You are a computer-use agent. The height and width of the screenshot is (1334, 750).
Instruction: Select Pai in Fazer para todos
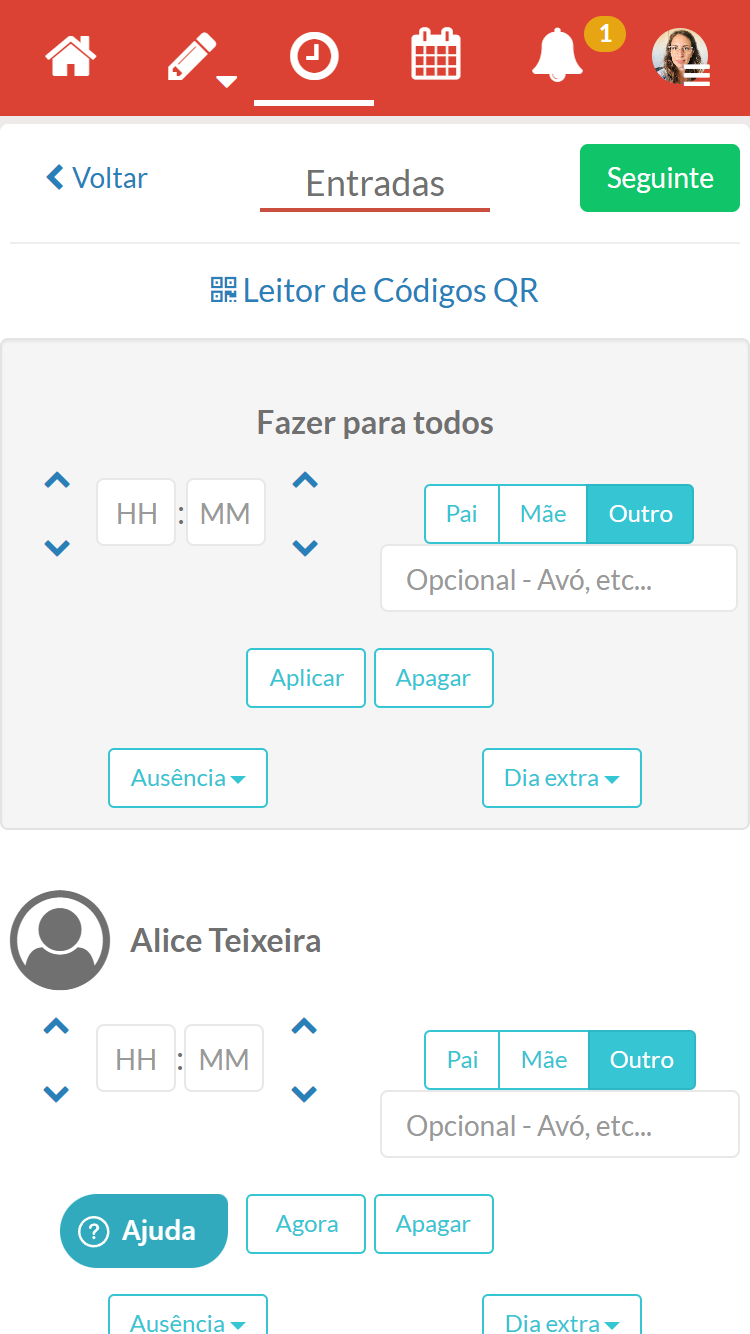[x=462, y=514]
